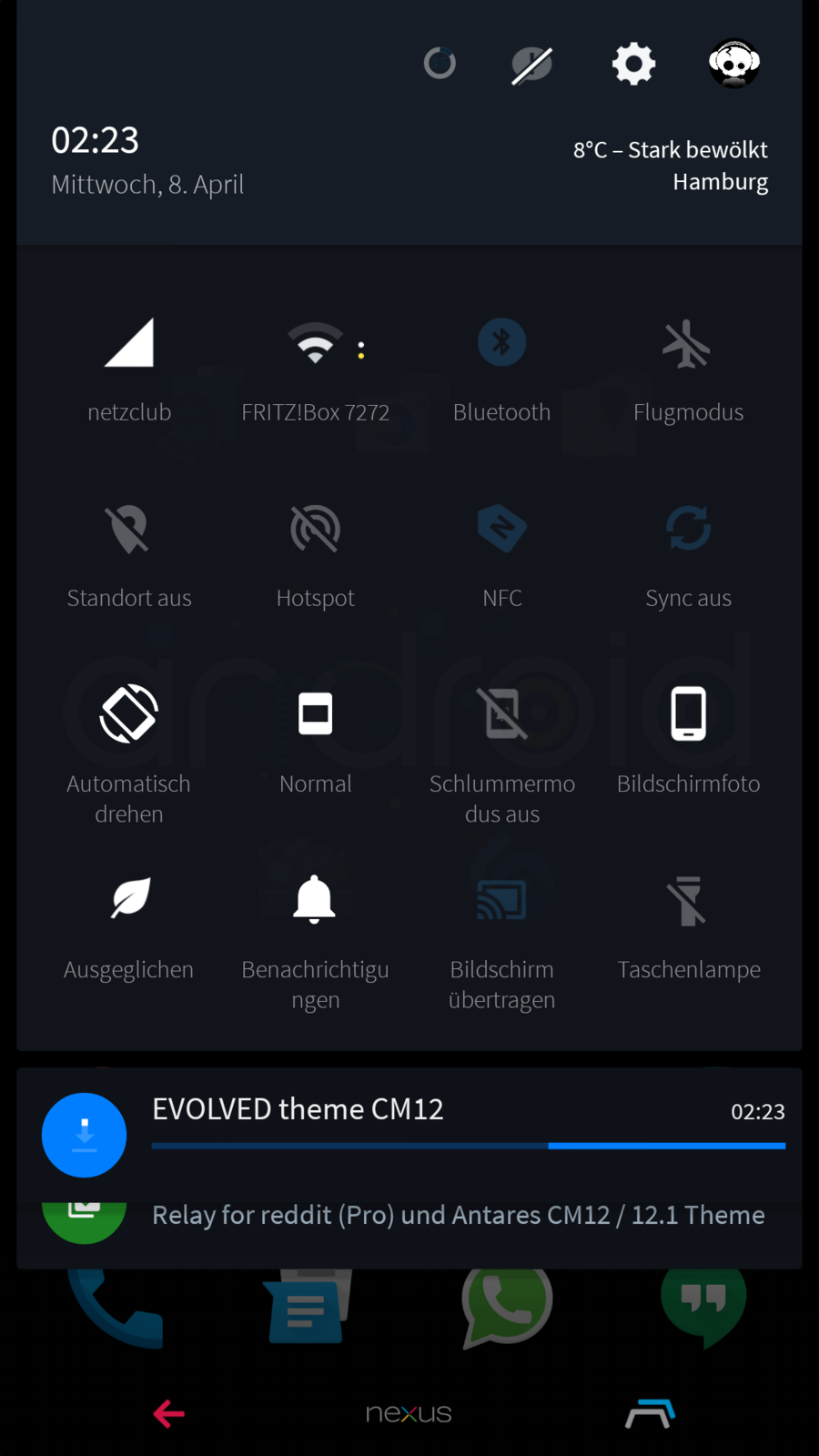Open the user profile avatar

[734, 64]
